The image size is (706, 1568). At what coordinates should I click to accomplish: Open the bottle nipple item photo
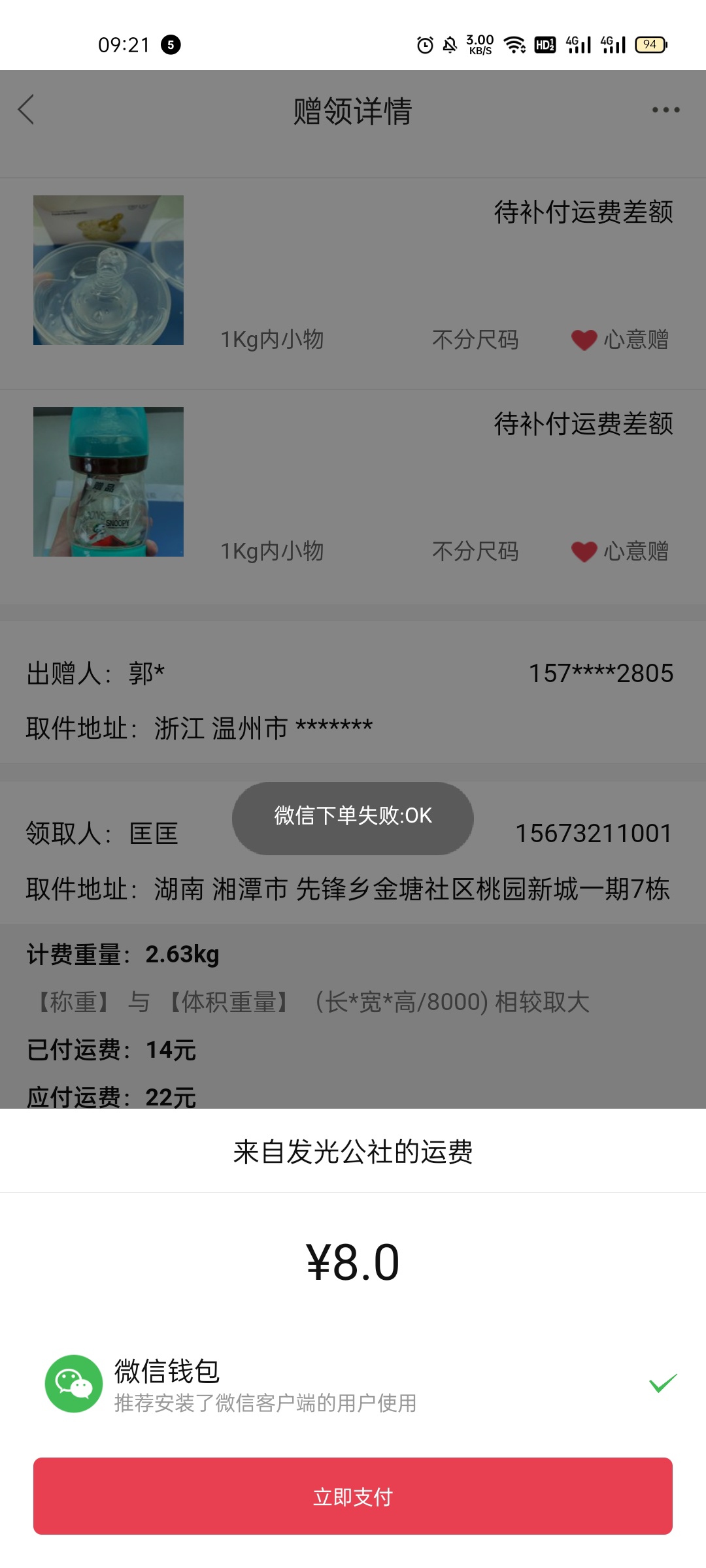109,270
